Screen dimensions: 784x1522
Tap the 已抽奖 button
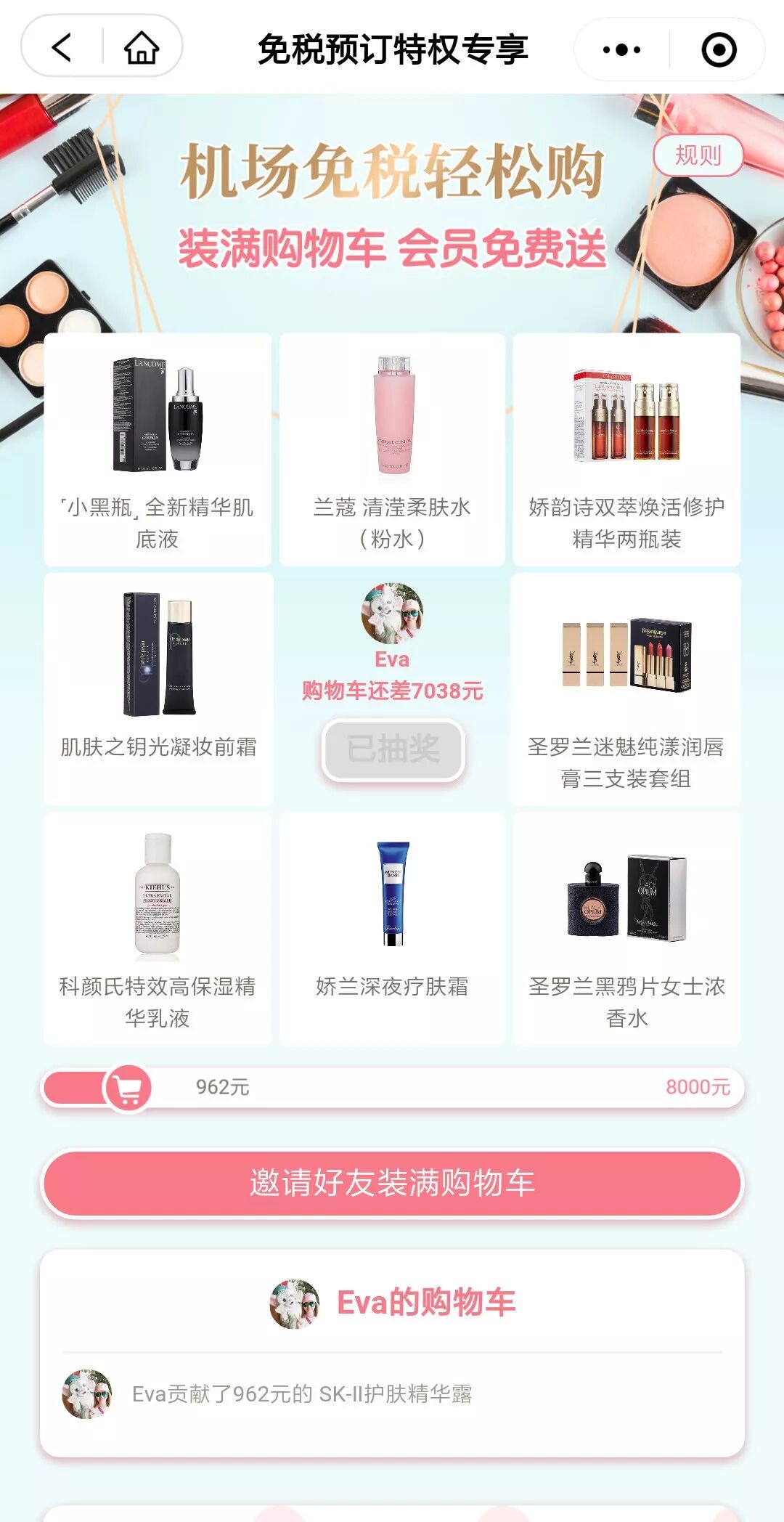click(x=393, y=749)
